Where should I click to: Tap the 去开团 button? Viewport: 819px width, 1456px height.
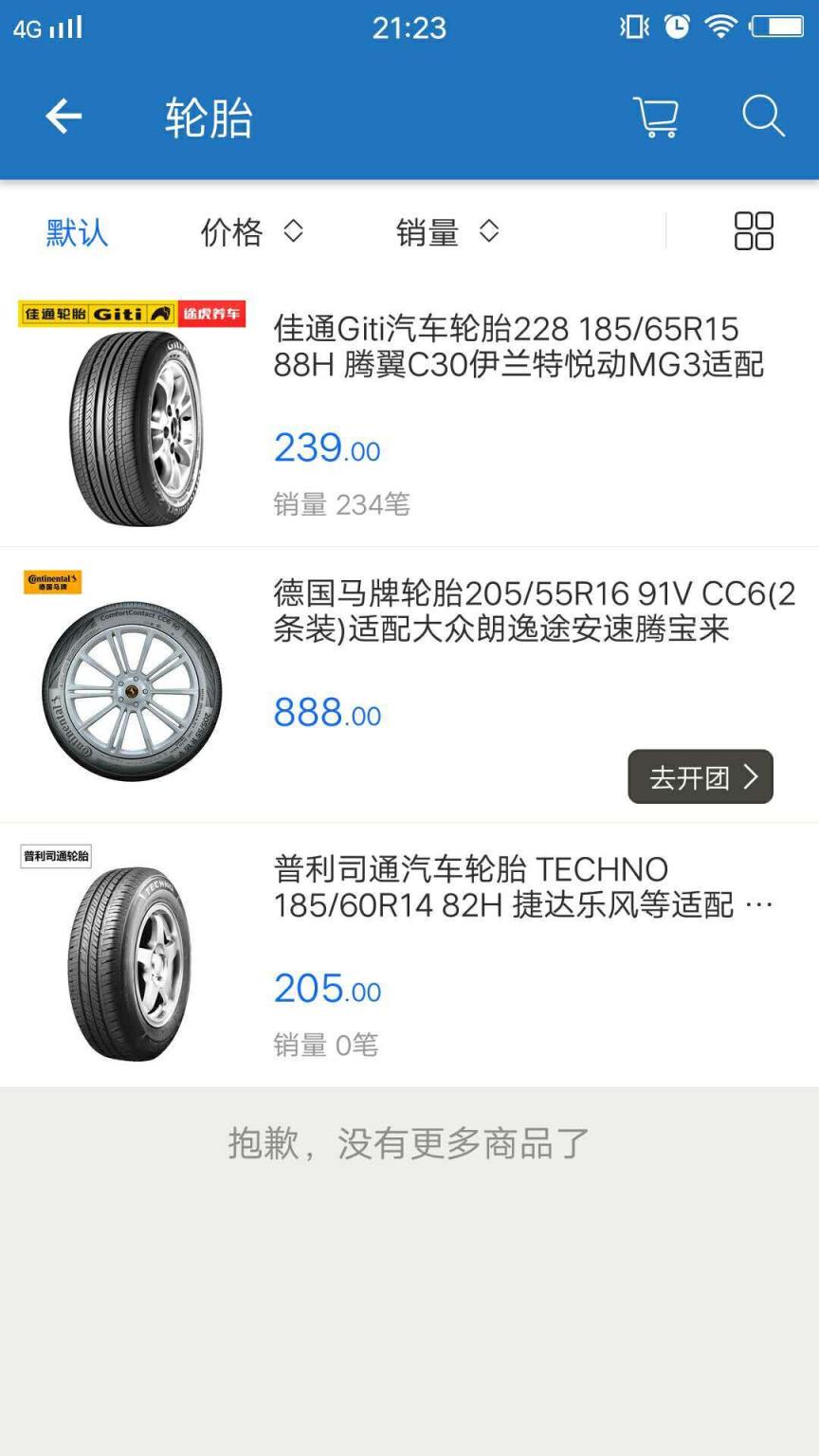tap(701, 777)
